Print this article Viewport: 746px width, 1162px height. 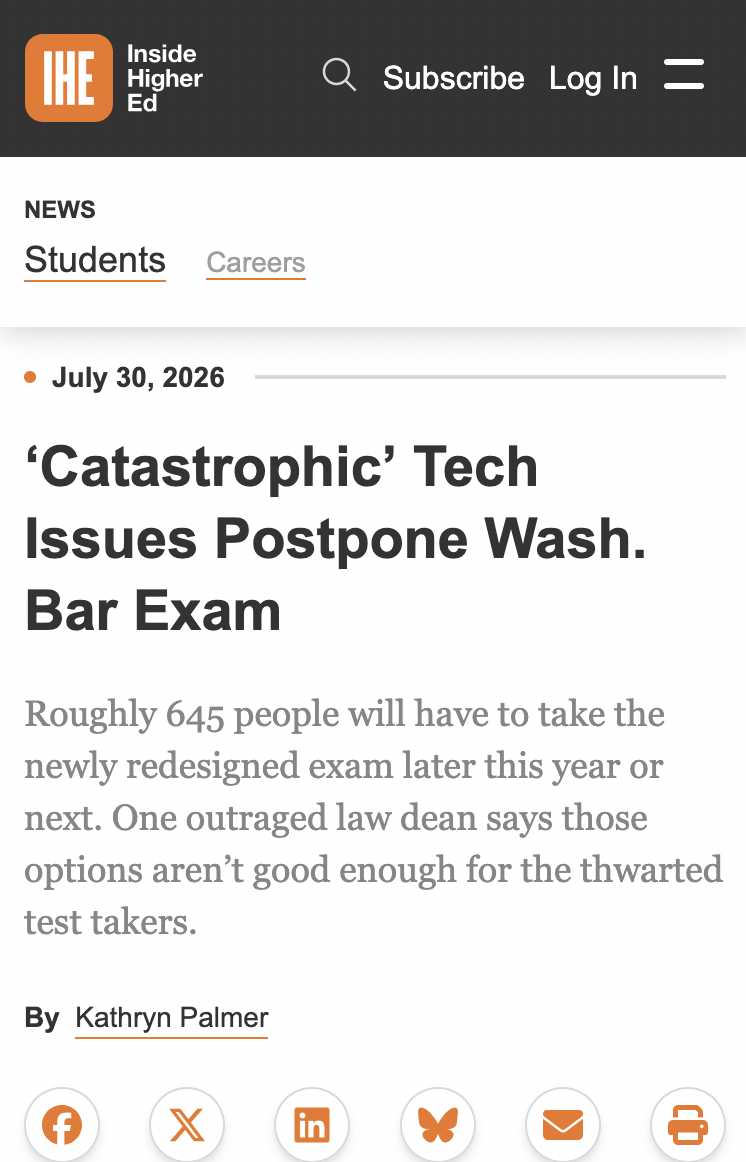pyautogui.click(x=687, y=1125)
